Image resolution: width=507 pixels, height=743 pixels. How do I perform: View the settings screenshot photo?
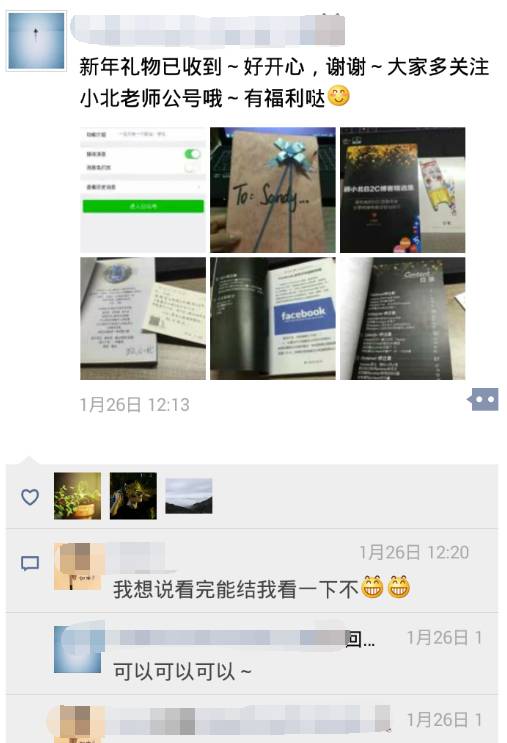(x=143, y=190)
